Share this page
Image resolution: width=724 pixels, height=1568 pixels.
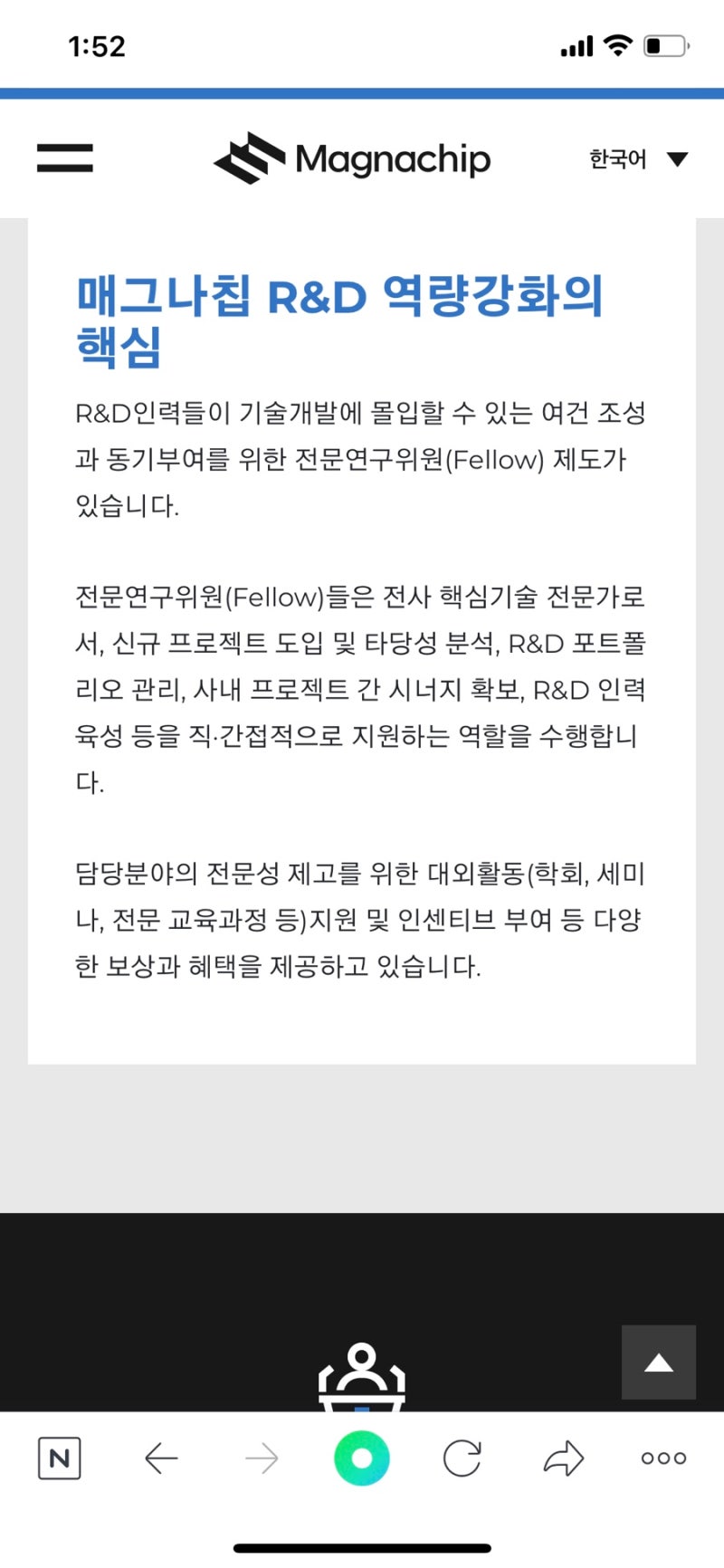point(563,1458)
